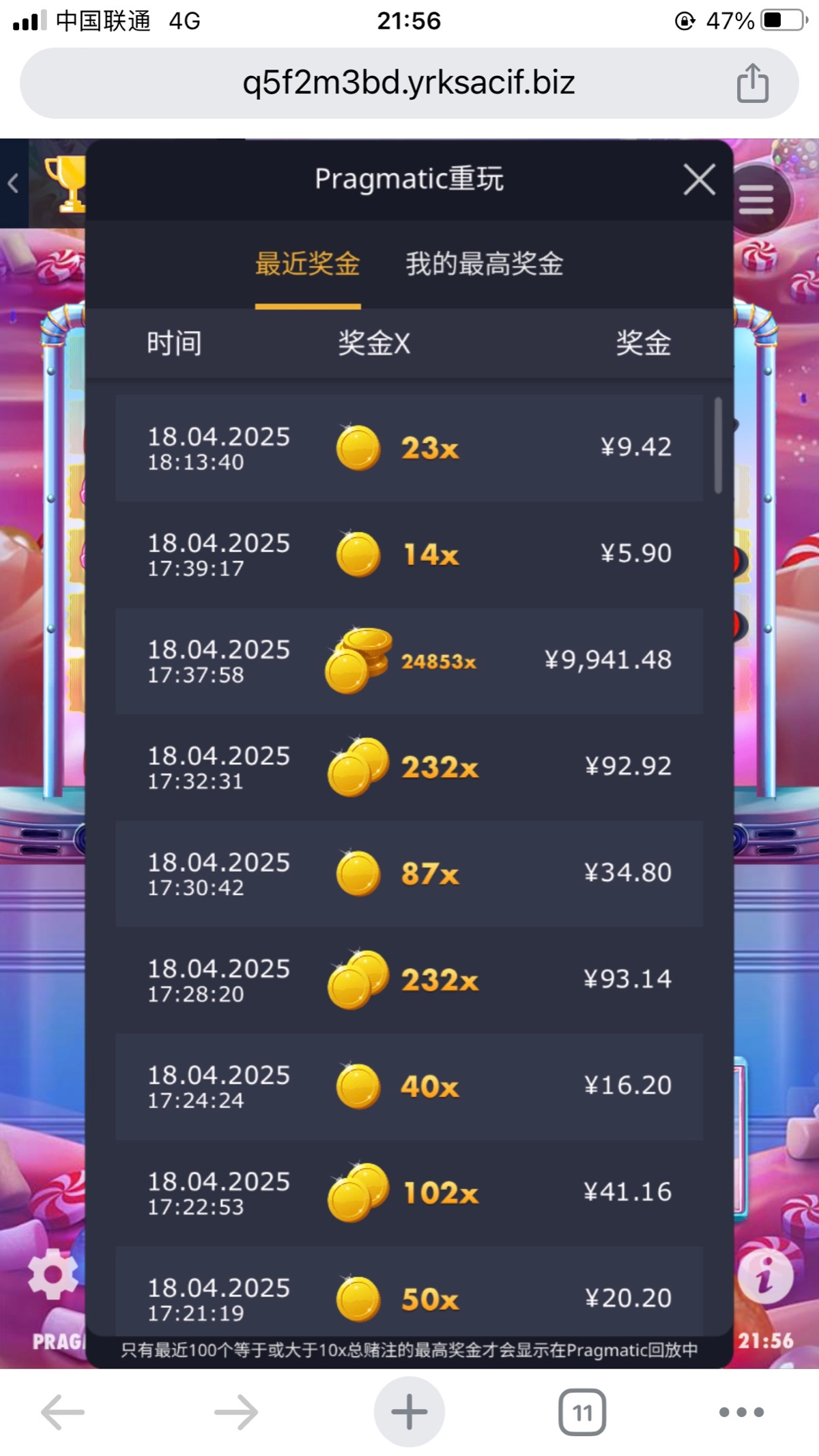Open the 14x replay at 17:39:17
Image resolution: width=819 pixels, height=1456 pixels.
coord(409,554)
